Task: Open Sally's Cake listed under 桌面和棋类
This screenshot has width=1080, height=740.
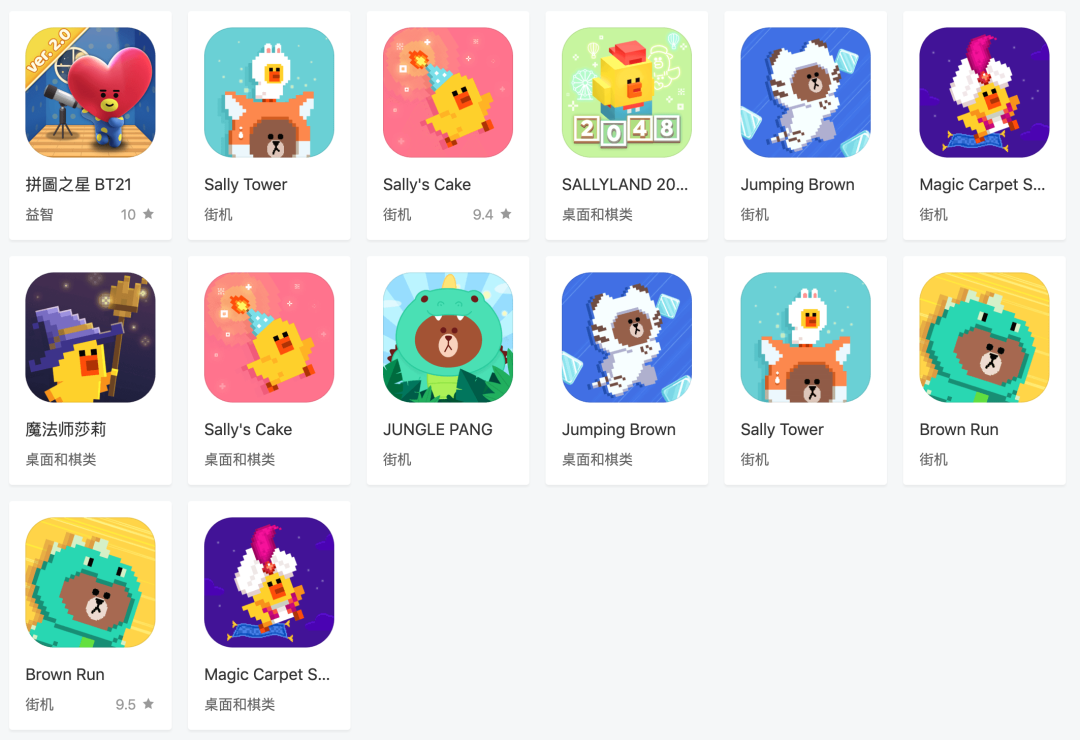Action: (269, 338)
